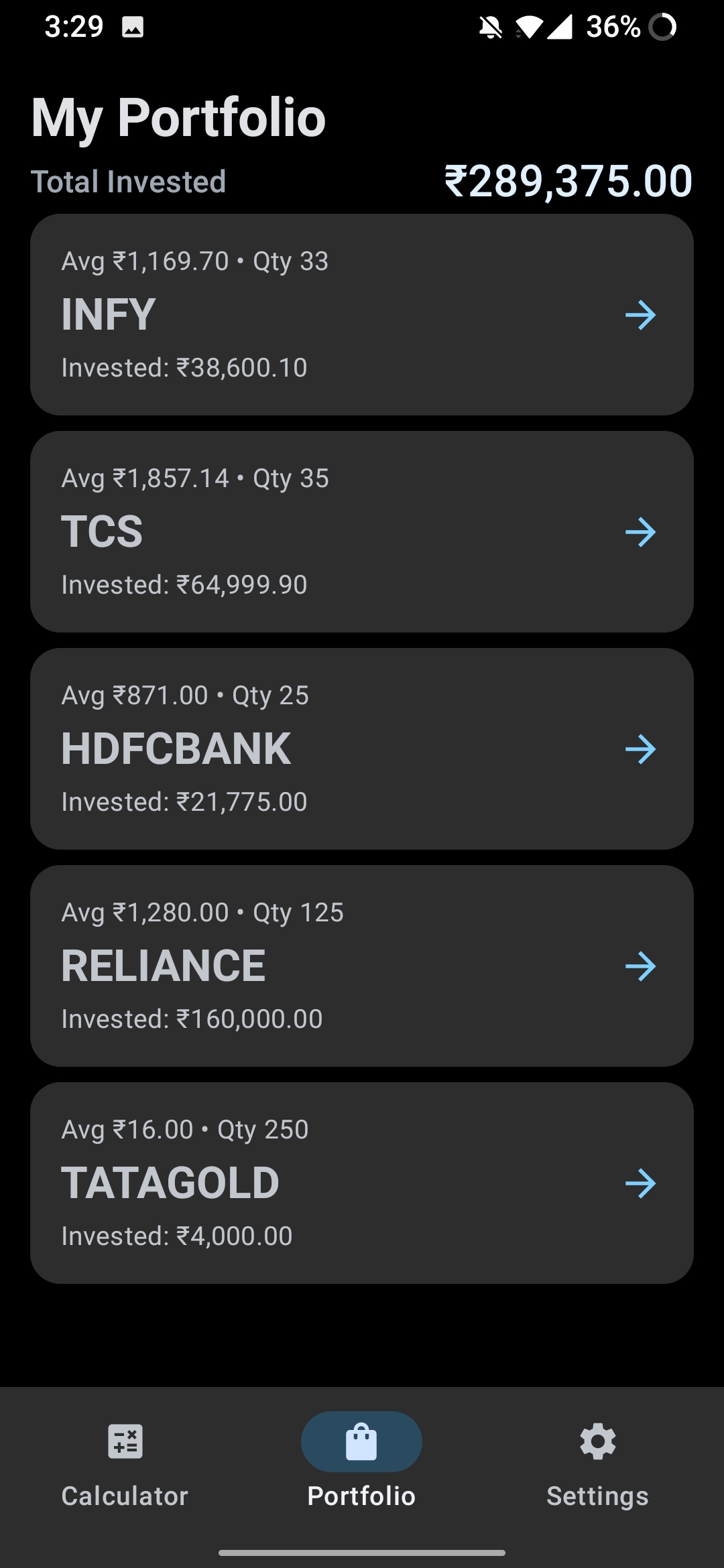Tap the blue arrow on the TCS card
Image resolution: width=724 pixels, height=1568 pixels.
641,532
